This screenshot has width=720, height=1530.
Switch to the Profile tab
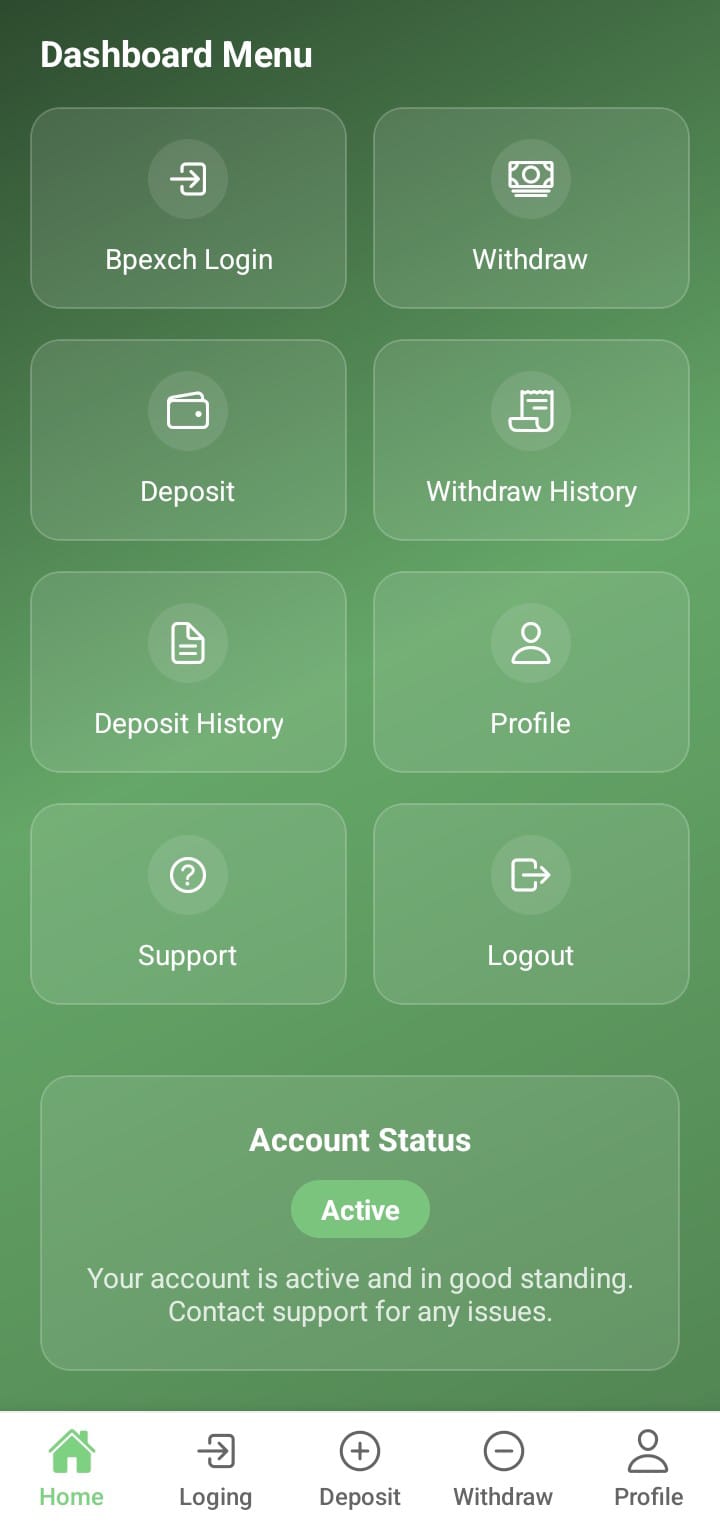[x=647, y=1466]
